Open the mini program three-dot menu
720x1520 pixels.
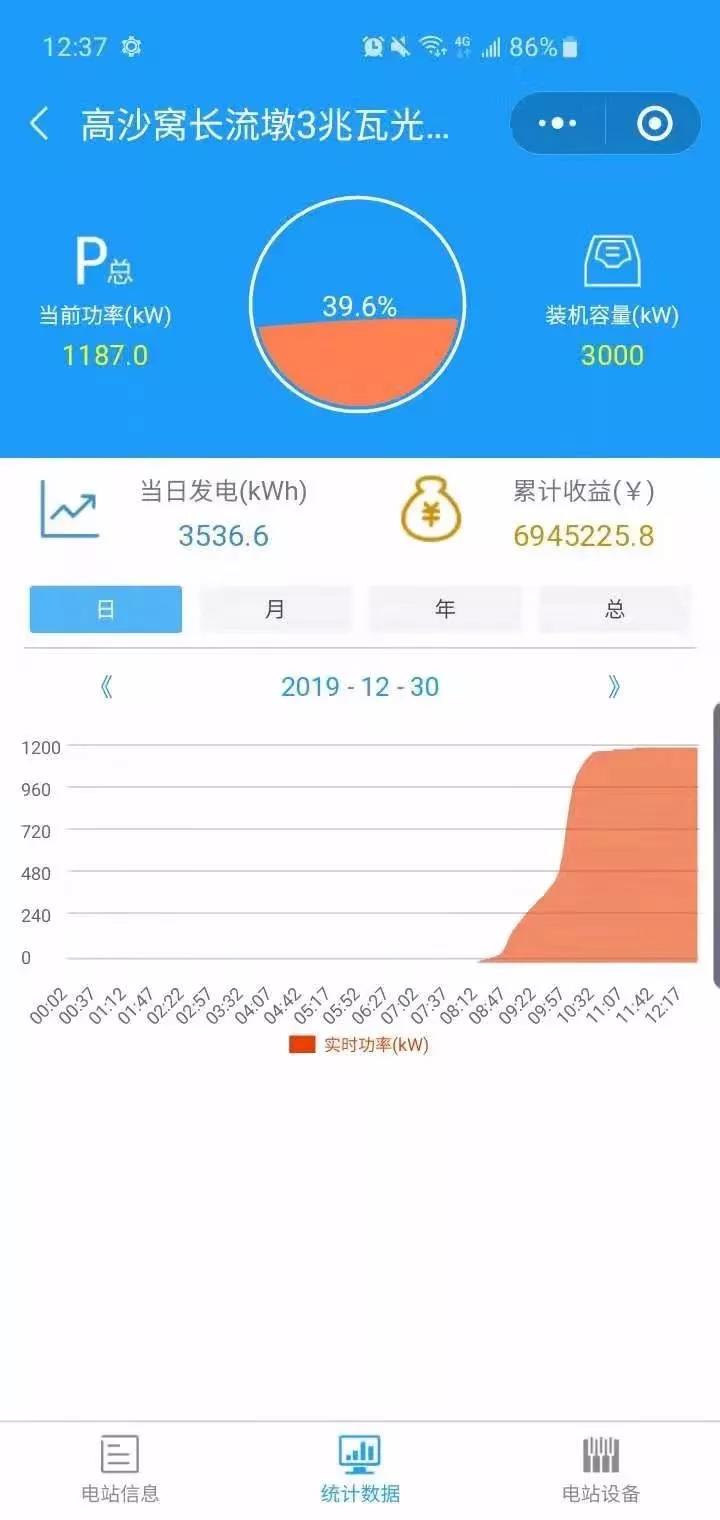tap(557, 123)
